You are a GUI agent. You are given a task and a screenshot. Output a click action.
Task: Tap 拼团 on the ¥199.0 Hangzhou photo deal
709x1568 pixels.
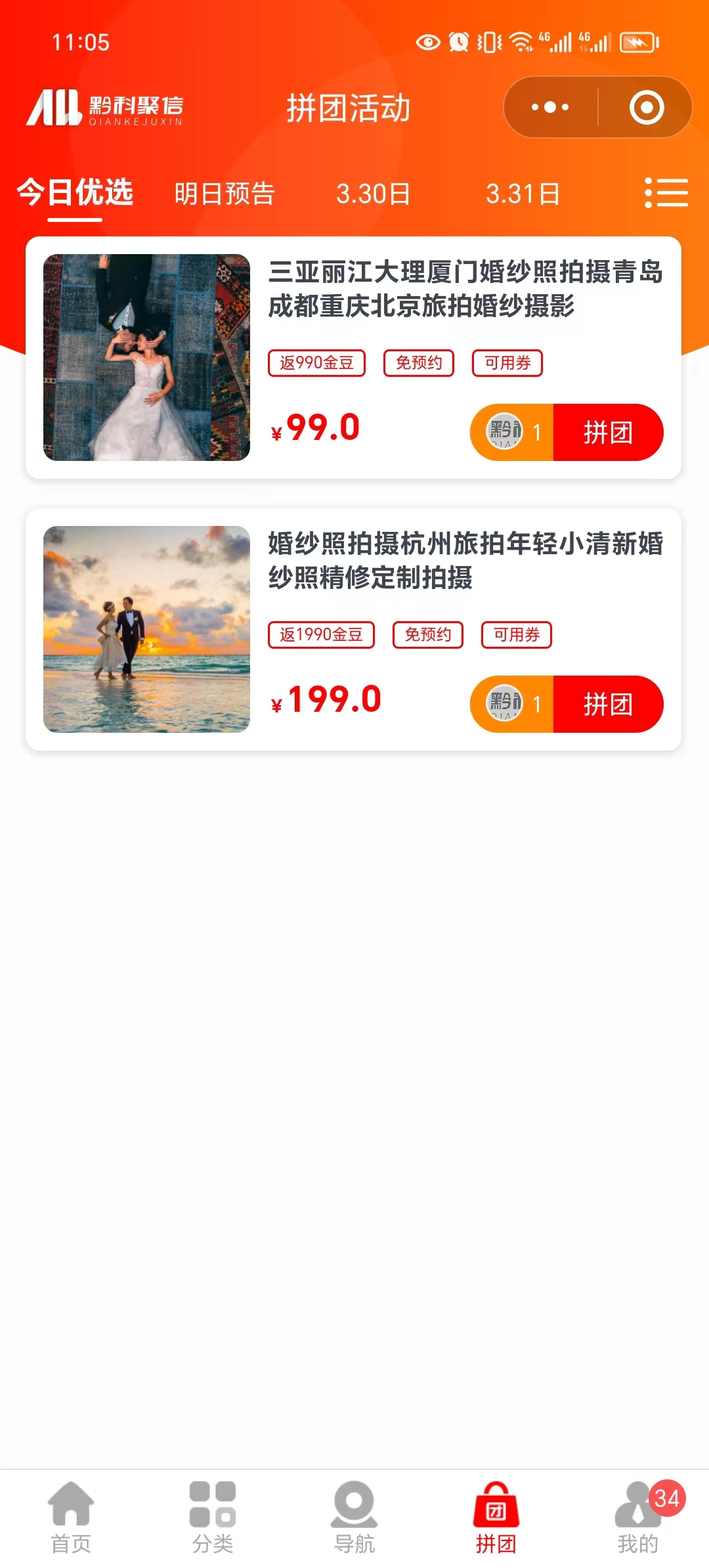(608, 704)
